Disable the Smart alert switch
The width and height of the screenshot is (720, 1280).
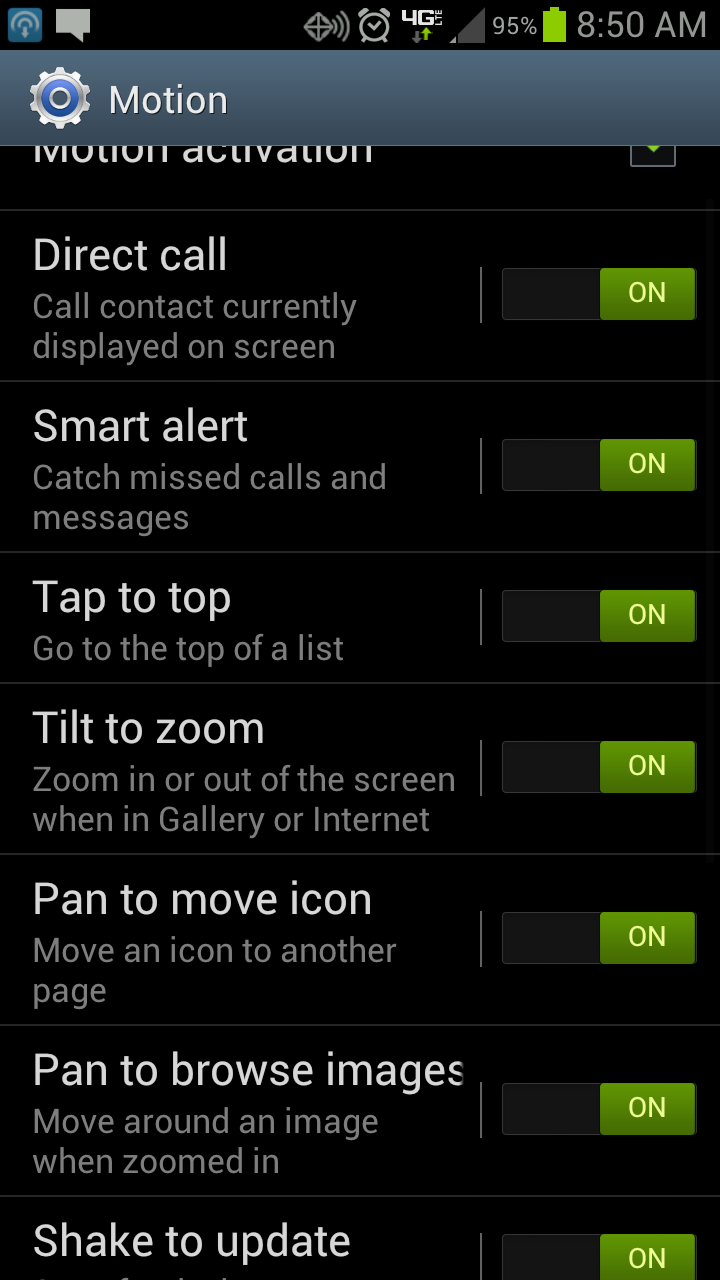(x=598, y=465)
